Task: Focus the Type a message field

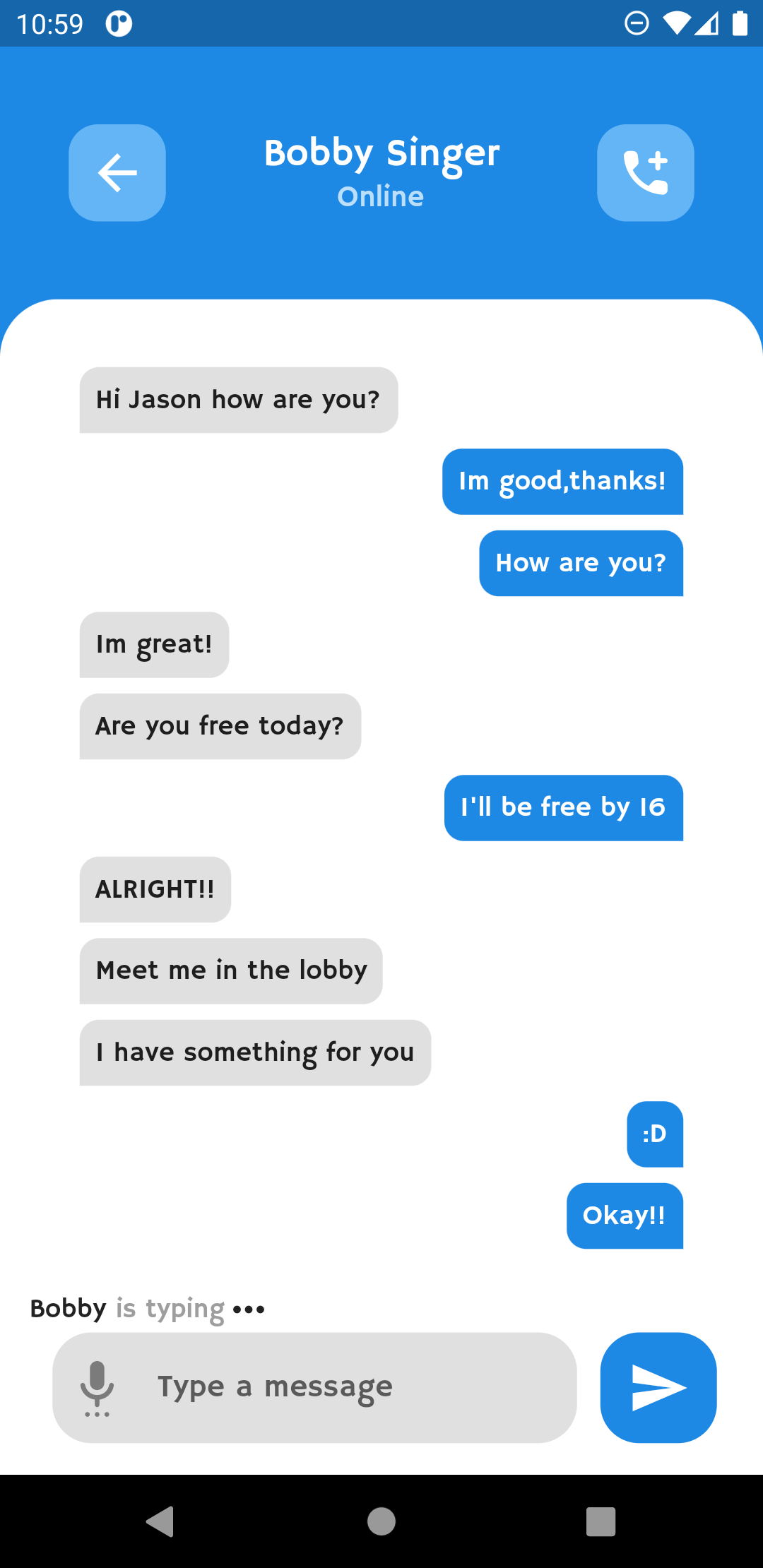Action: point(314,1388)
